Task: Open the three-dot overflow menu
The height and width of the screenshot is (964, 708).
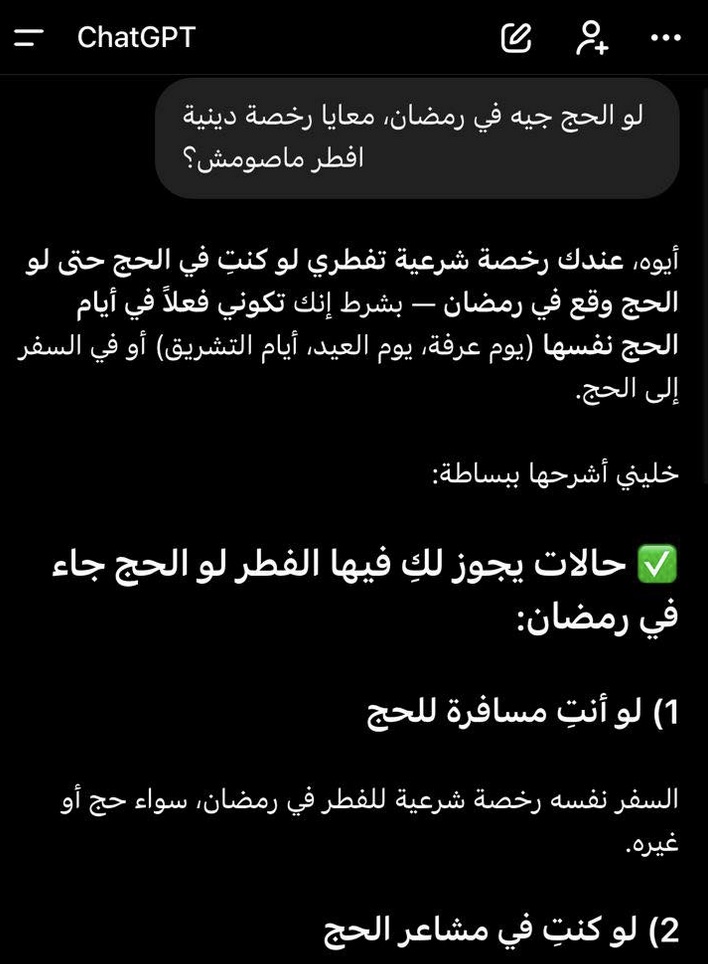Action: (x=665, y=38)
